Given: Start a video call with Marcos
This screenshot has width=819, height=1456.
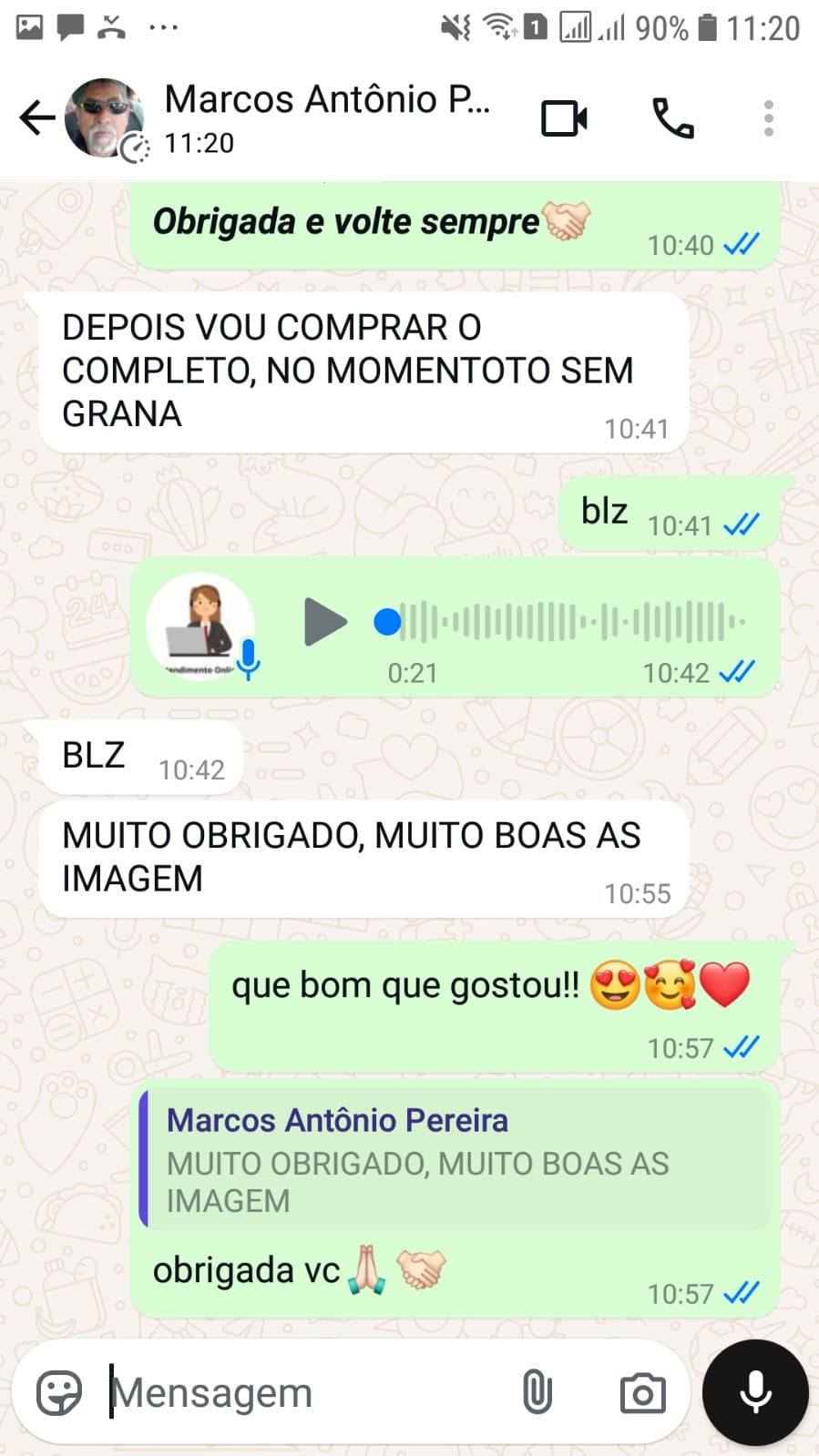Looking at the screenshot, I should pos(564,118).
